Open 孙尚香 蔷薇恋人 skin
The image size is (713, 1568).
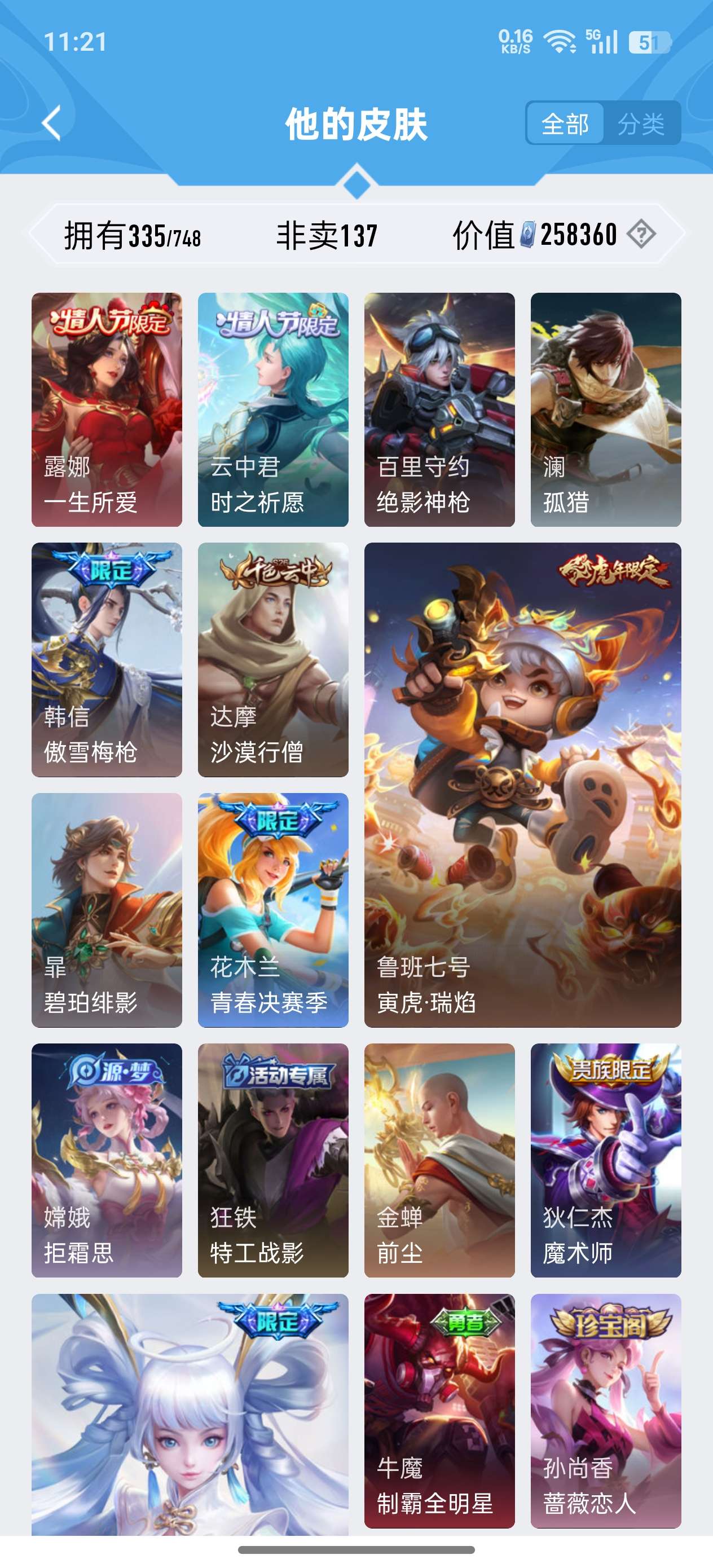[x=605, y=1410]
